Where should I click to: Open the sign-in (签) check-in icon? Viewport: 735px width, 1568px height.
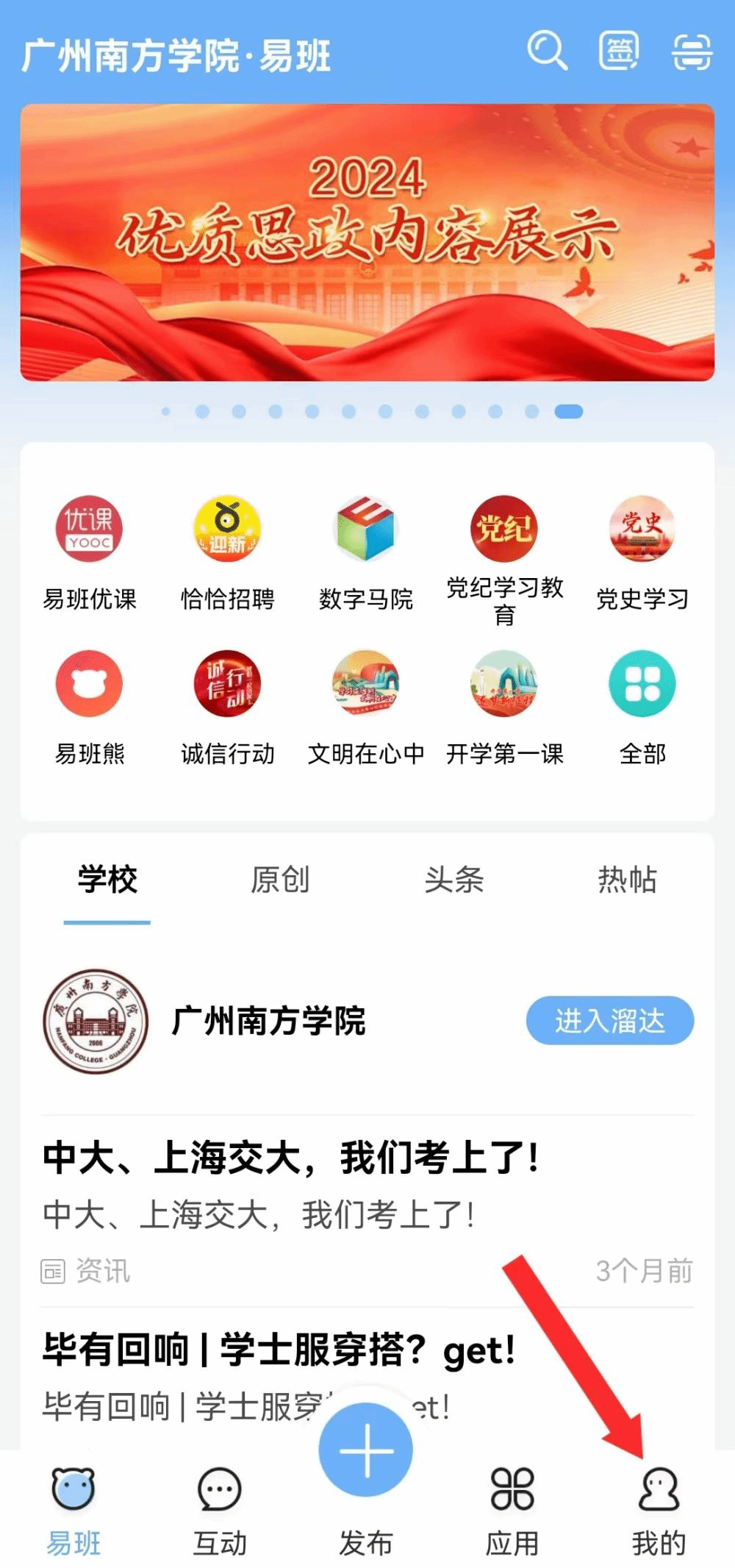point(619,51)
